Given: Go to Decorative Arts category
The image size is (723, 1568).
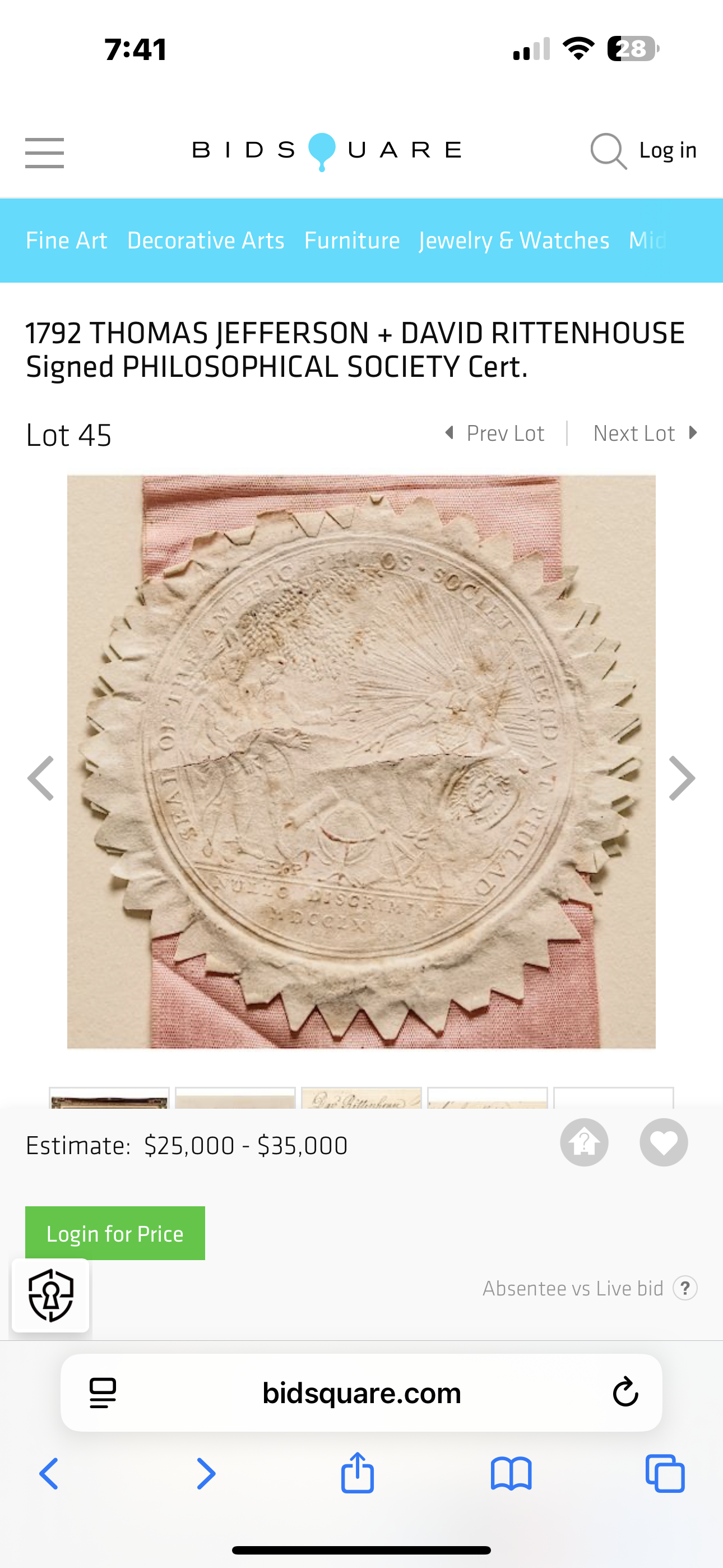Looking at the screenshot, I should pyautogui.click(x=206, y=241).
